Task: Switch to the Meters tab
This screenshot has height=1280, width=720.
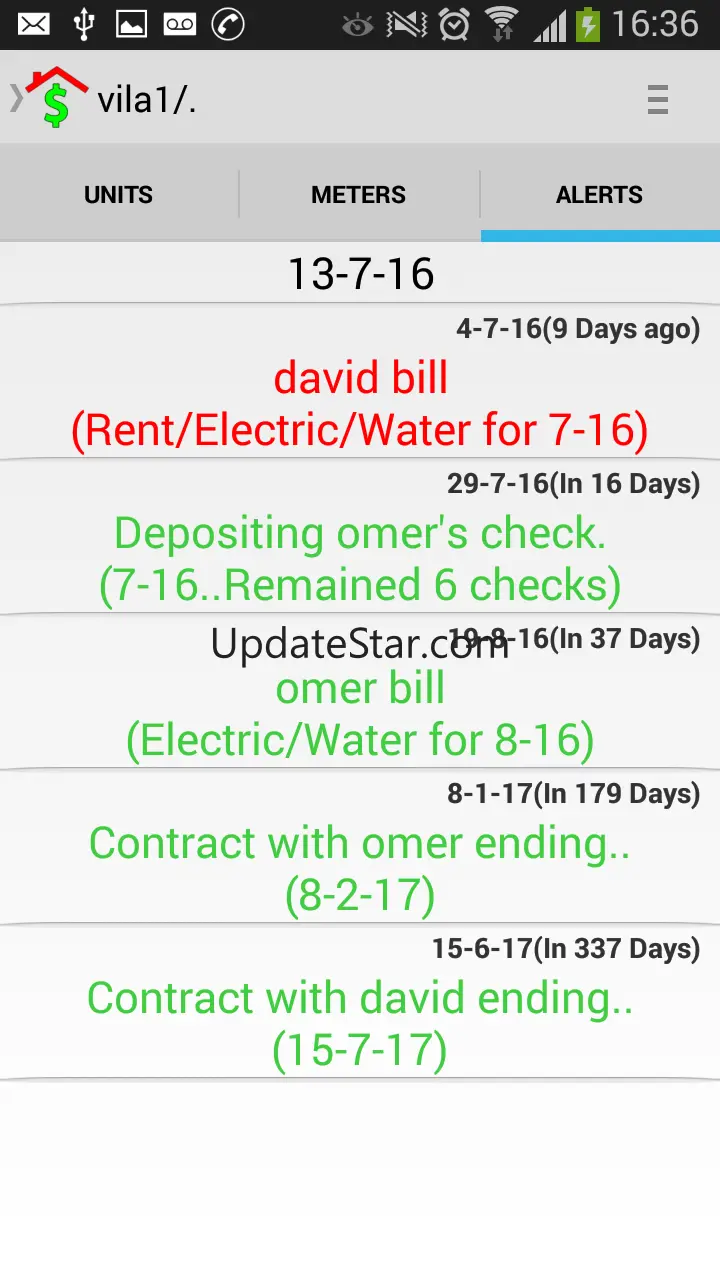Action: pyautogui.click(x=359, y=195)
